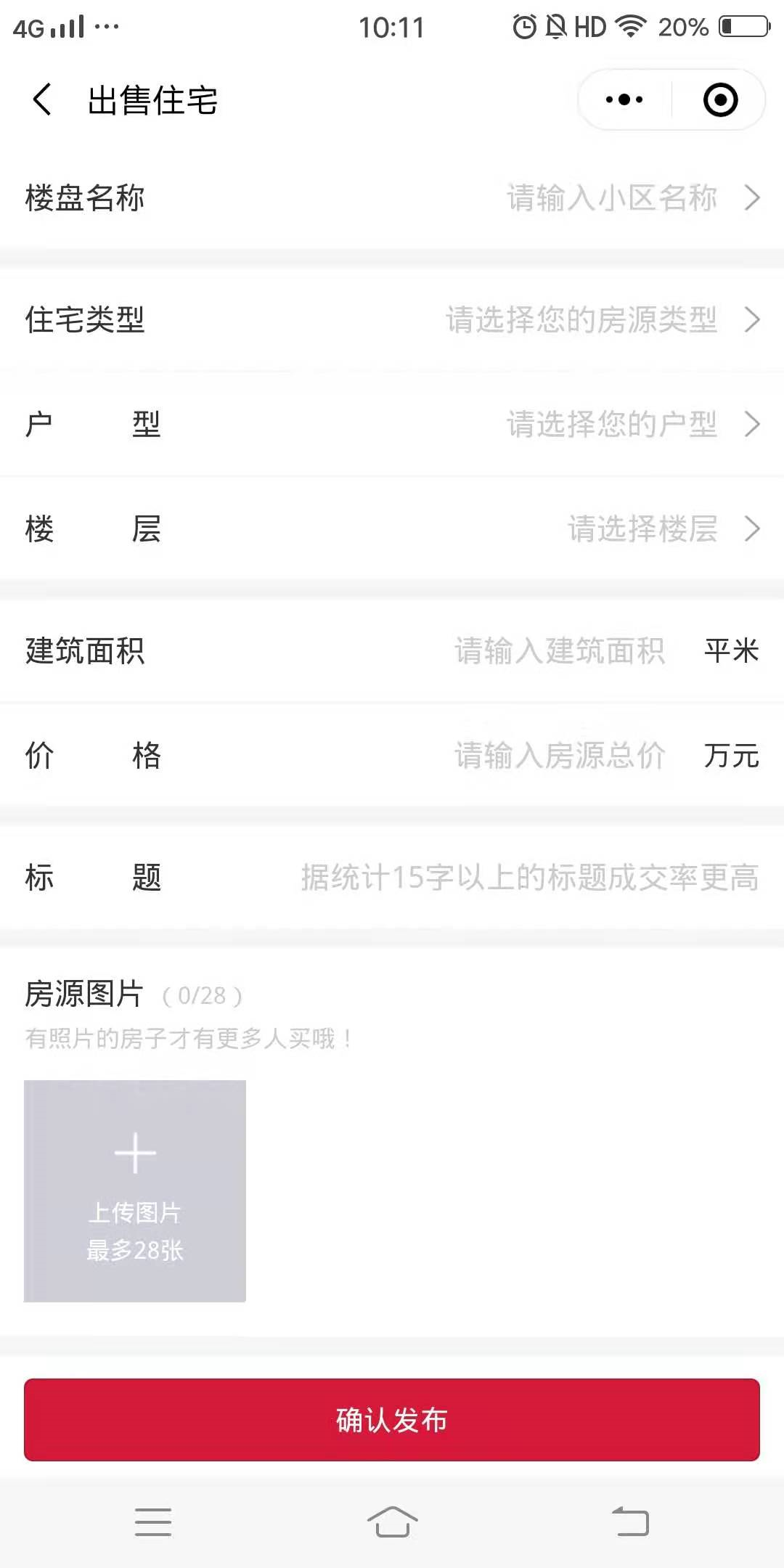784x1568 pixels.
Task: Tap the 标题 title input field
Action: click(530, 877)
